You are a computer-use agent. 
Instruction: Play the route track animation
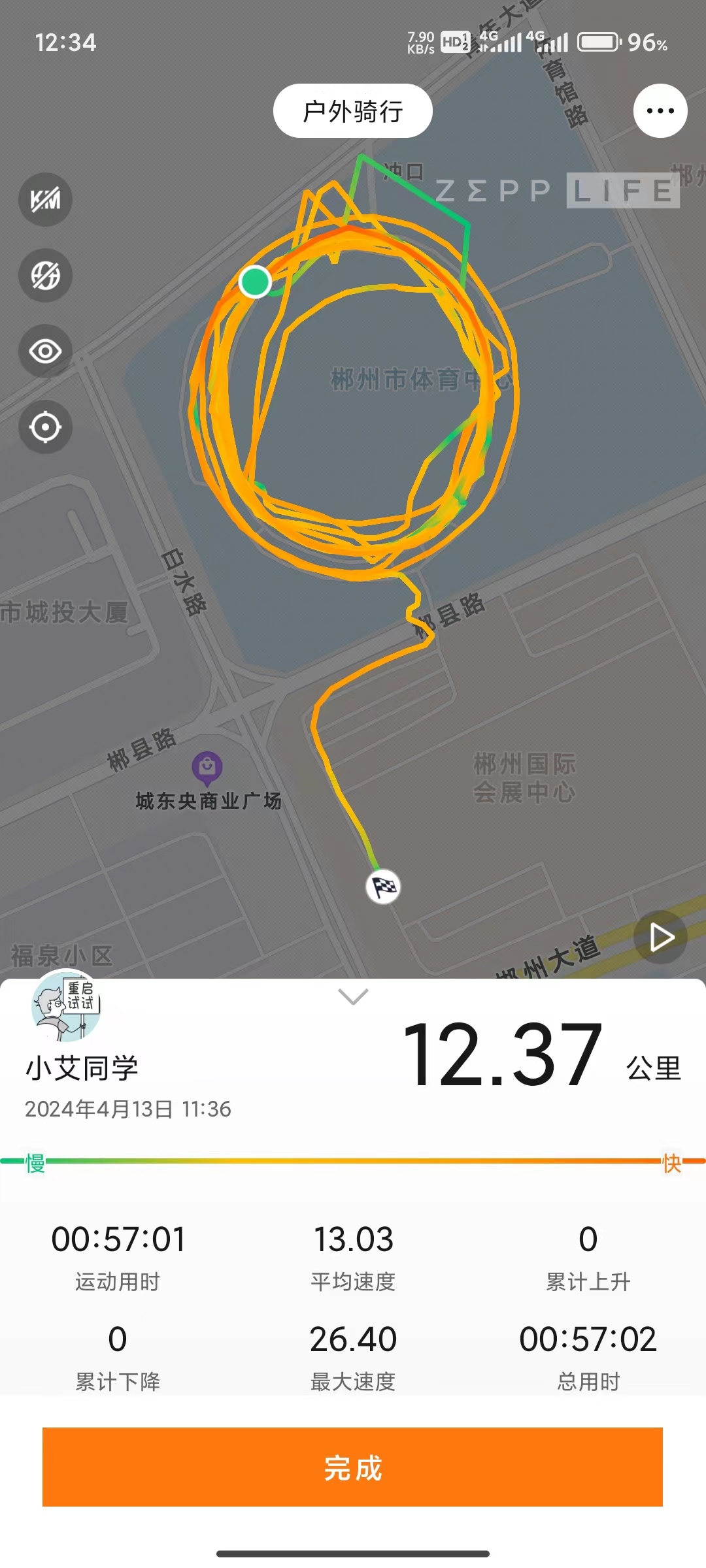(661, 938)
